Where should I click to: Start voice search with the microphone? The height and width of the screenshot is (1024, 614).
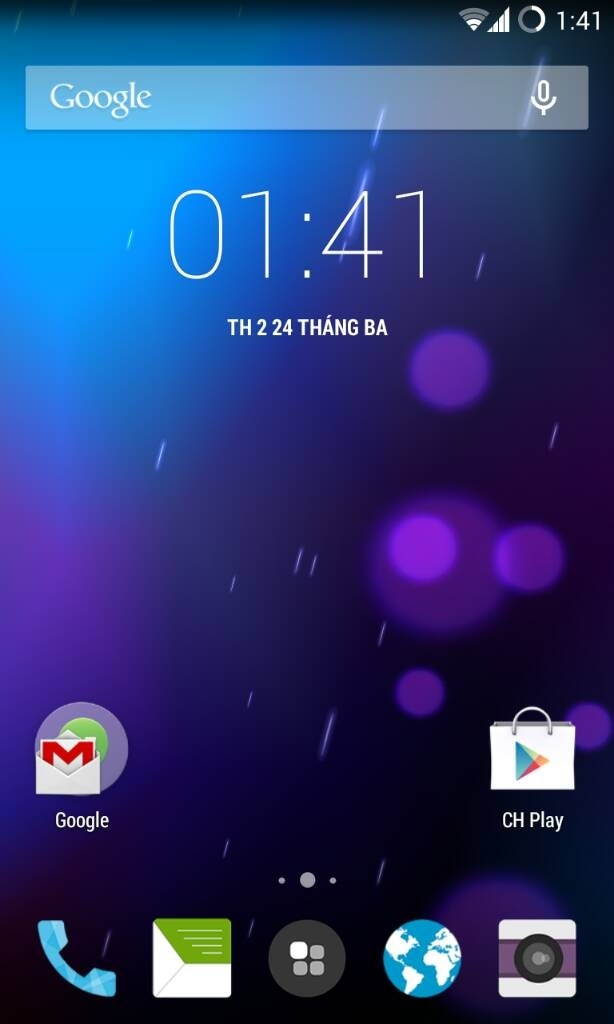[543, 98]
